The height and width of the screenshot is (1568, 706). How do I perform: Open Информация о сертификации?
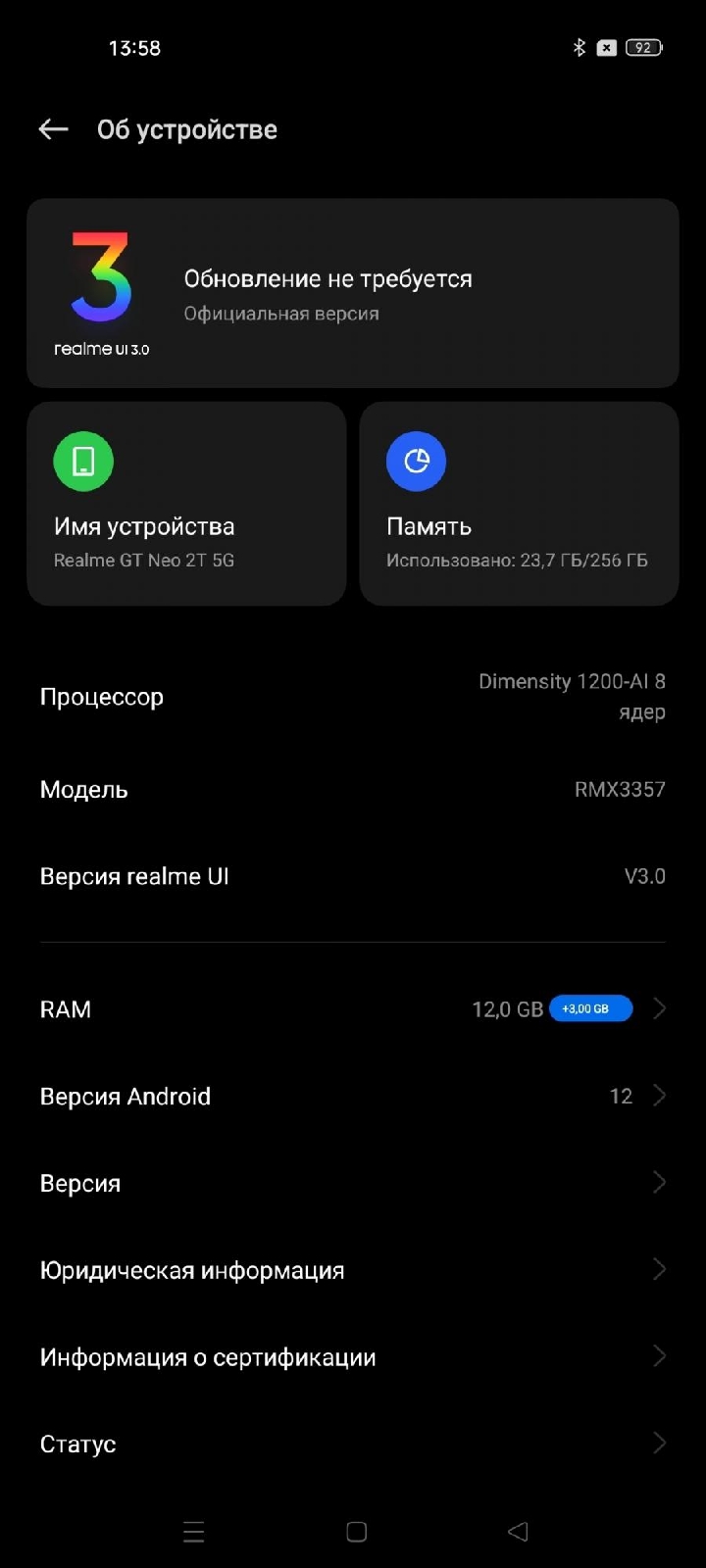click(x=353, y=1357)
